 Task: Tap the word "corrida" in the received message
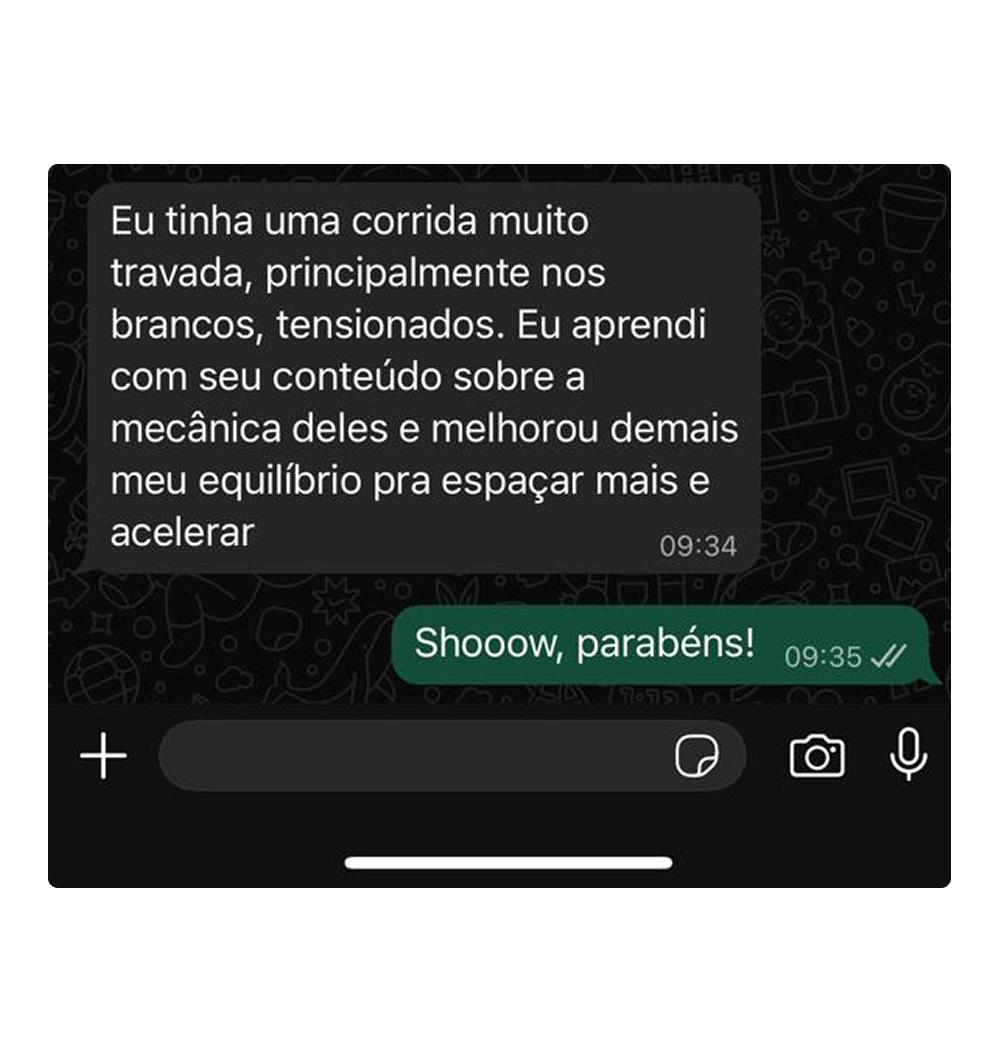[419, 221]
